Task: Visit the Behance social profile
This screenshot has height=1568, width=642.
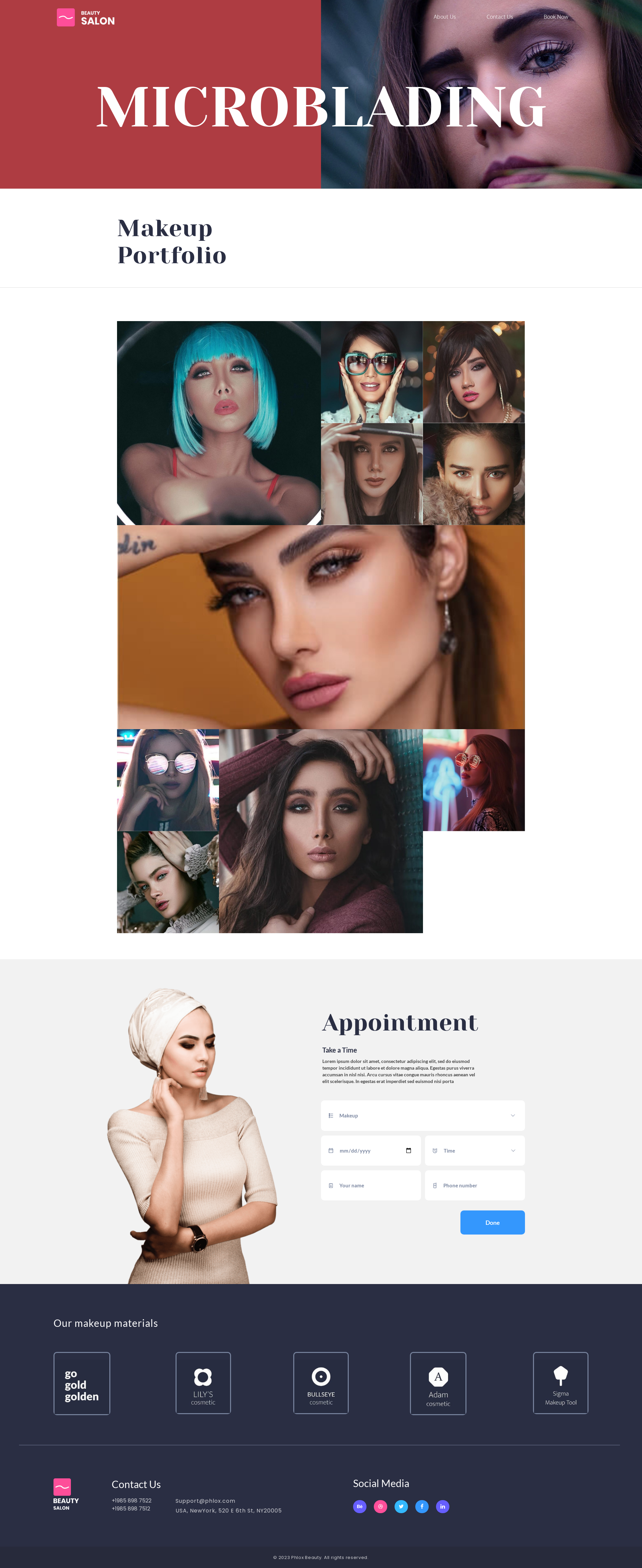Action: point(360,1506)
